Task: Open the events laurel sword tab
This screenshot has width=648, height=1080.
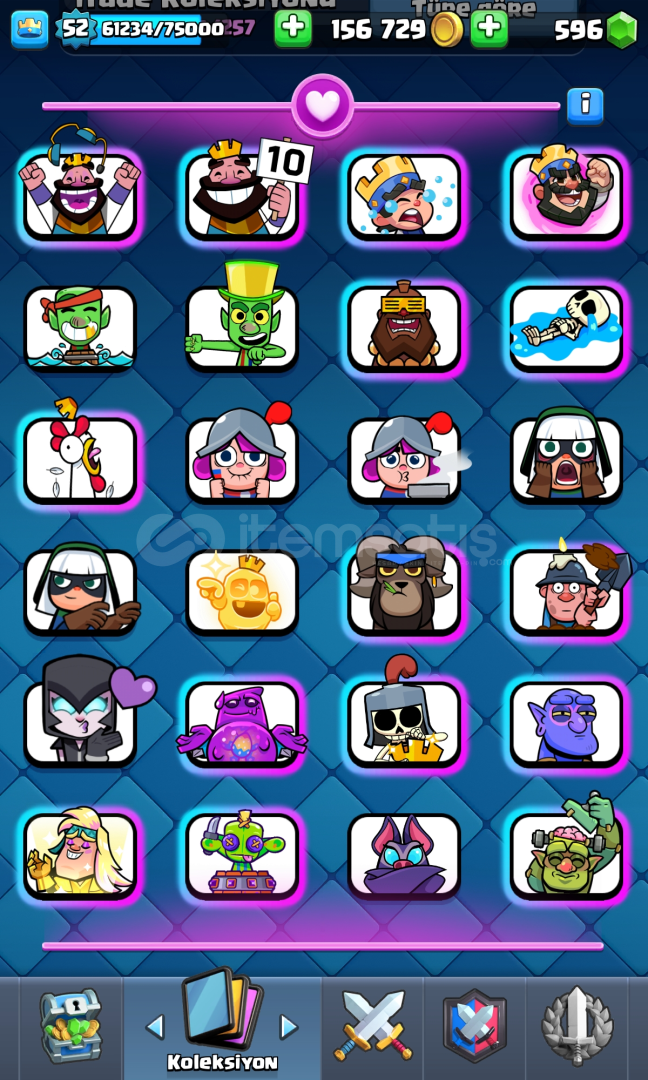Action: 576,1025
